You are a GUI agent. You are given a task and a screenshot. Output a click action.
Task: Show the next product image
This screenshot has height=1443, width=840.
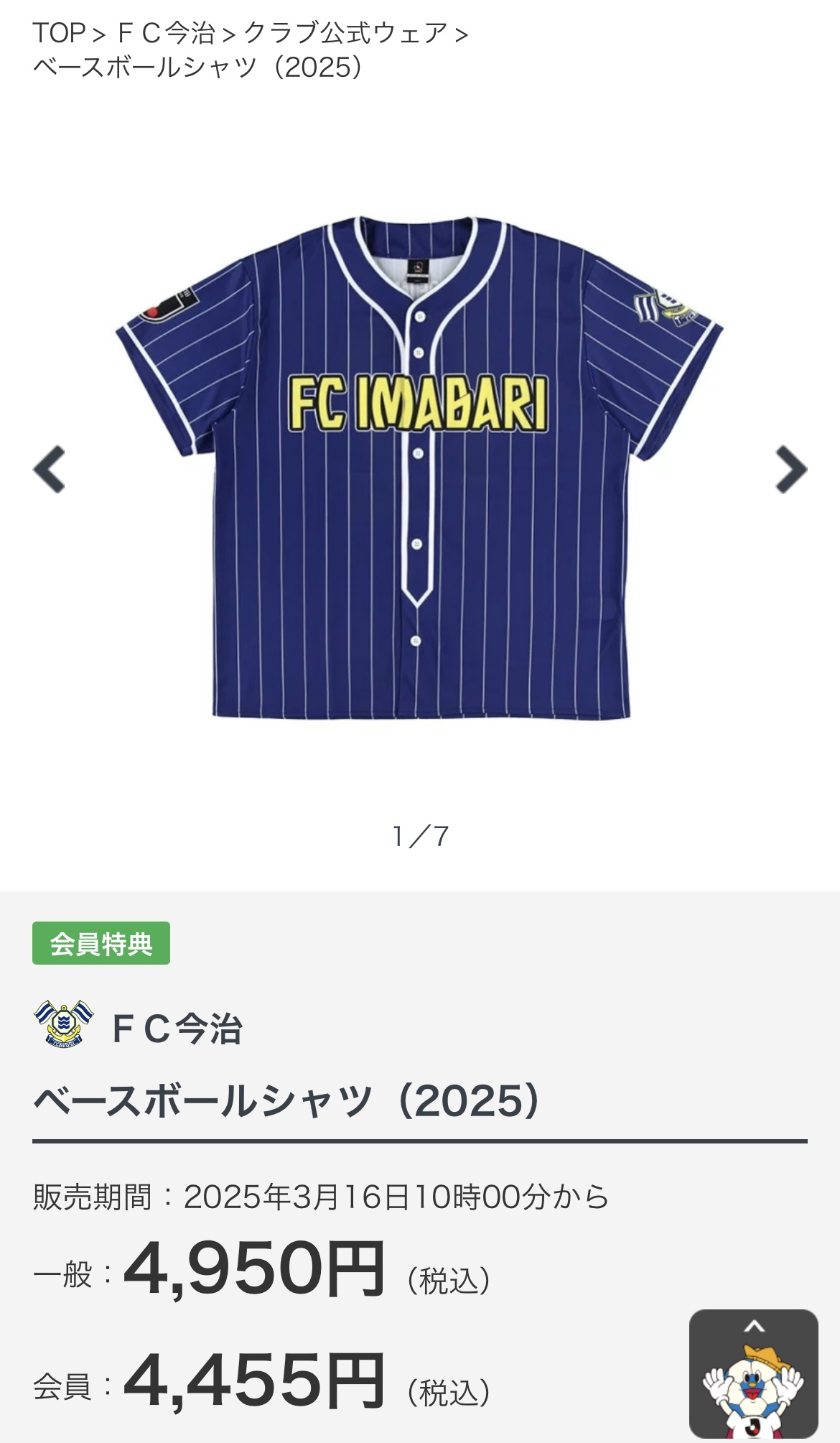click(x=791, y=470)
